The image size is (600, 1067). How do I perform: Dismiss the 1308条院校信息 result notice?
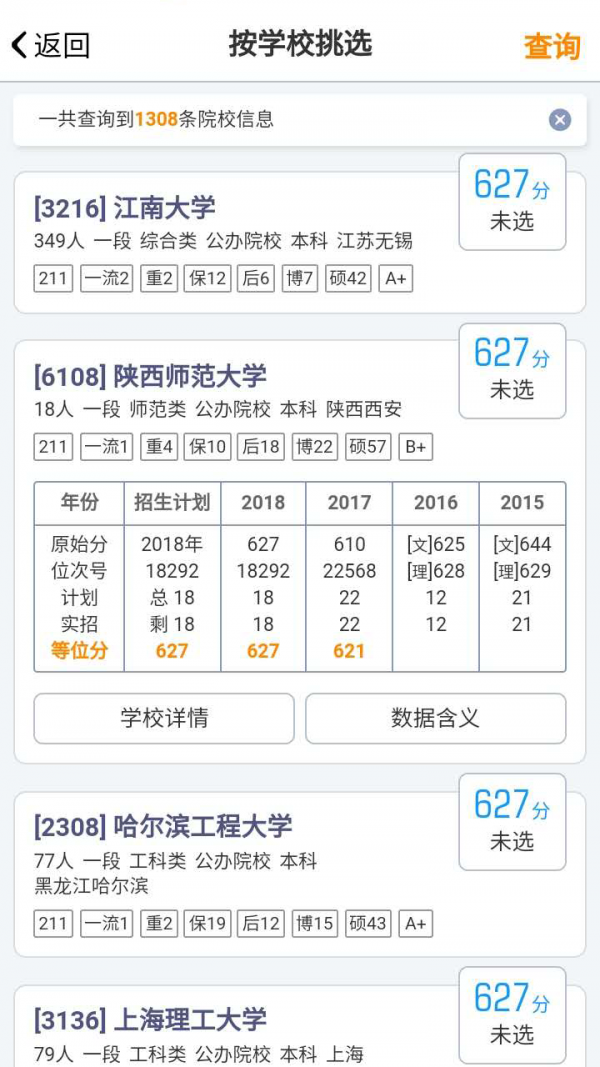click(560, 120)
